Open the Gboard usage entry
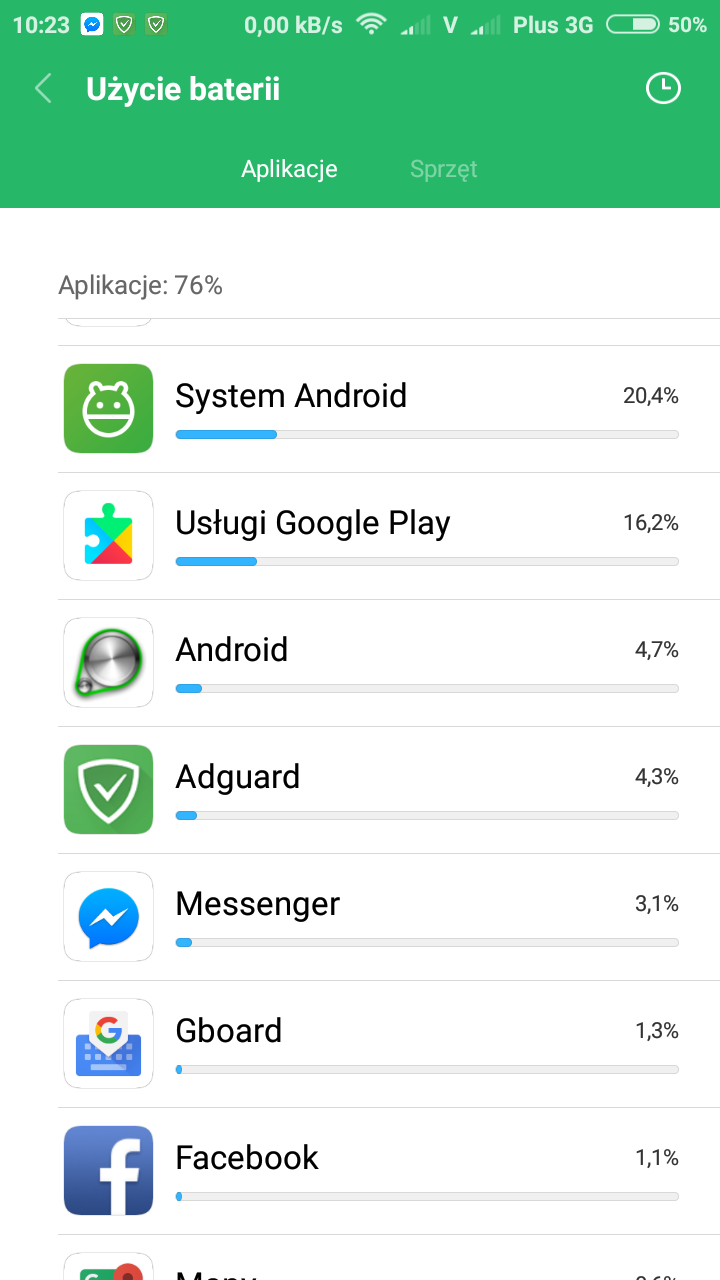The image size is (720, 1280). (x=388, y=1044)
